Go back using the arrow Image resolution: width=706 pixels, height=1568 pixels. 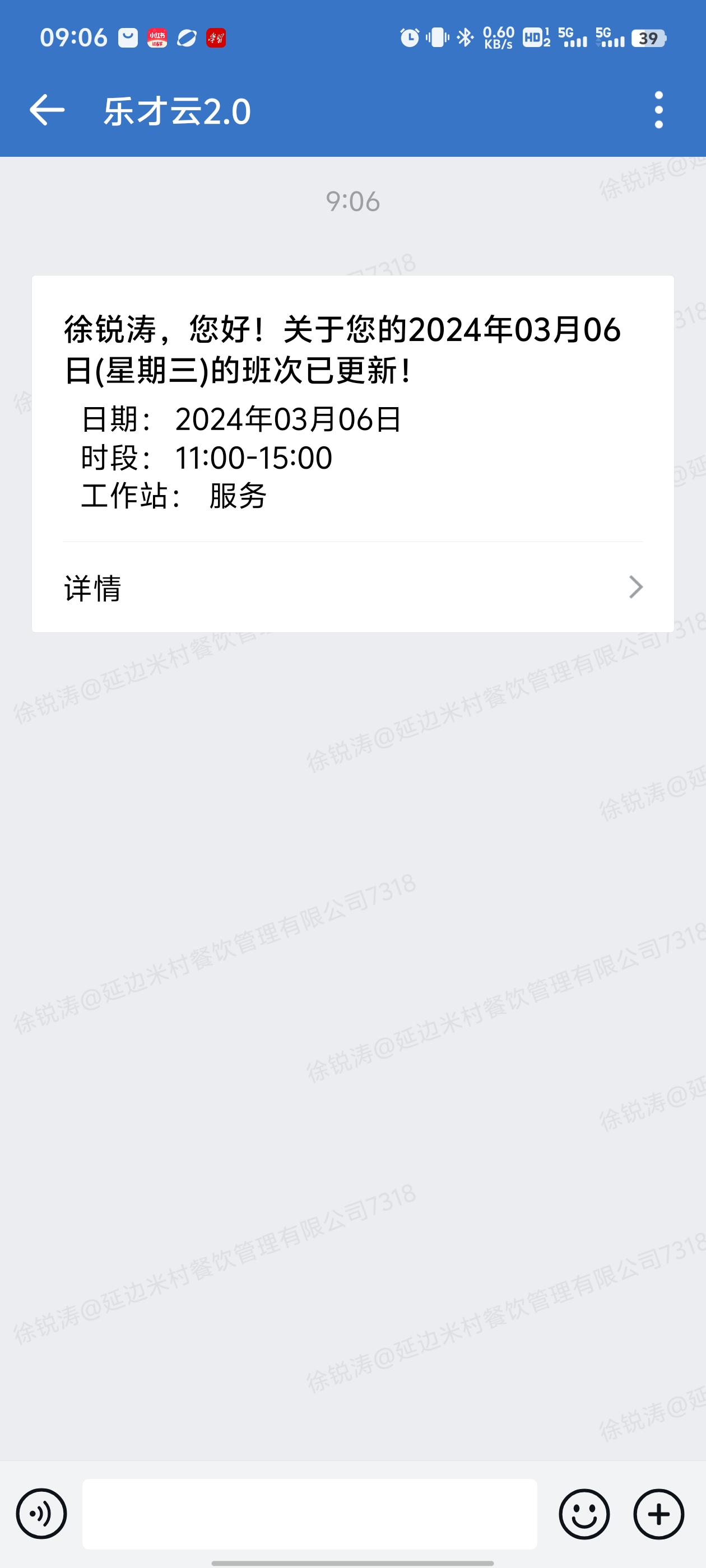point(47,110)
